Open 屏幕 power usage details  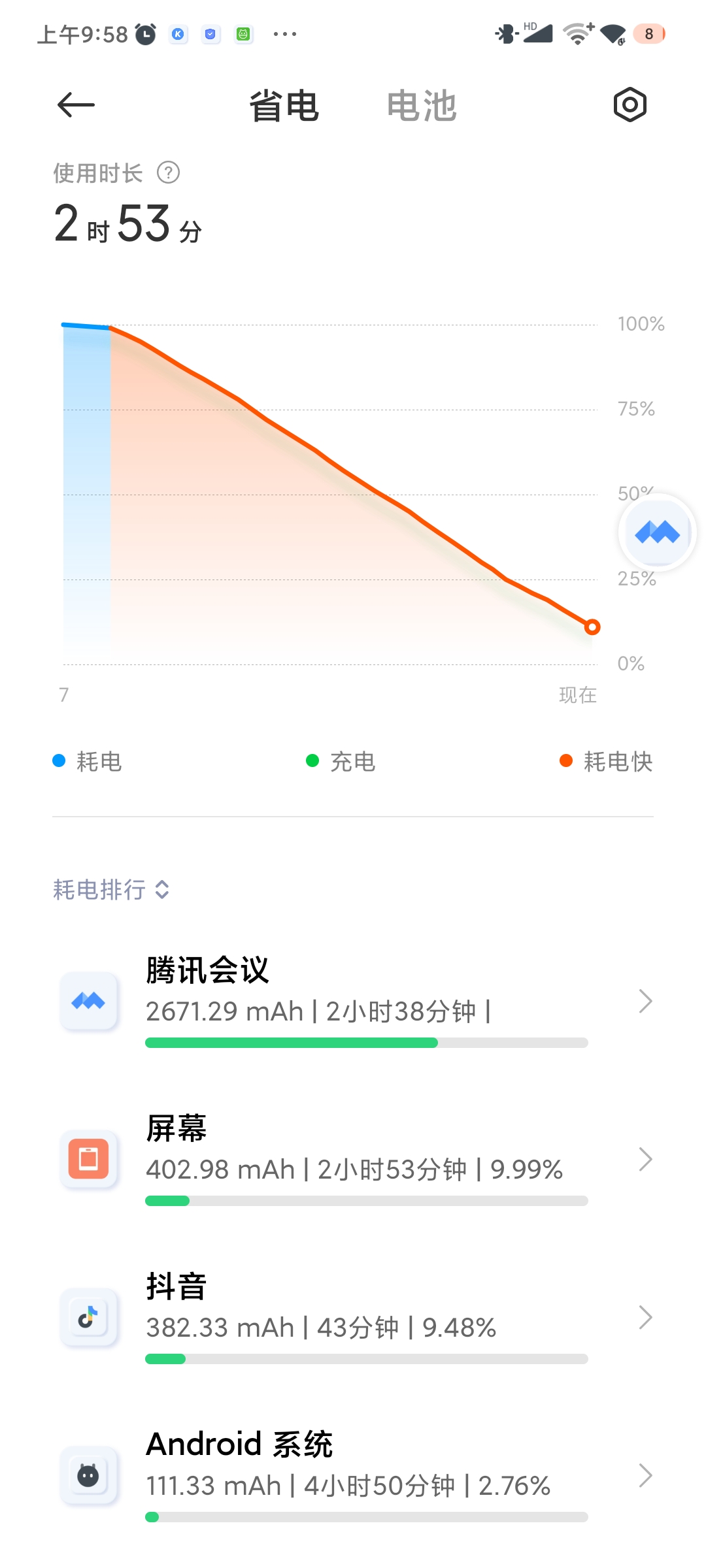[353, 1159]
